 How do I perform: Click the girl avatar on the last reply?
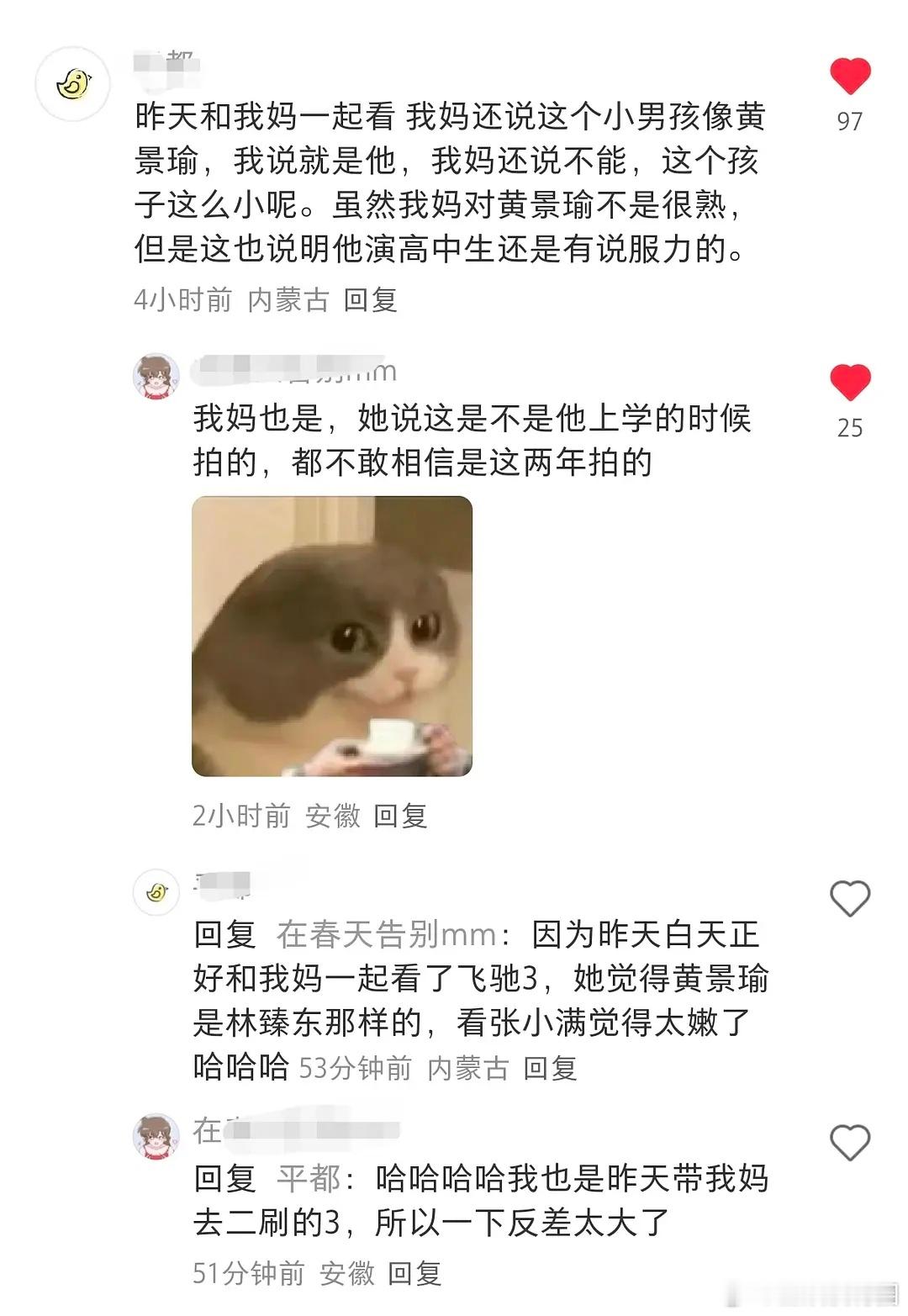[x=157, y=1135]
